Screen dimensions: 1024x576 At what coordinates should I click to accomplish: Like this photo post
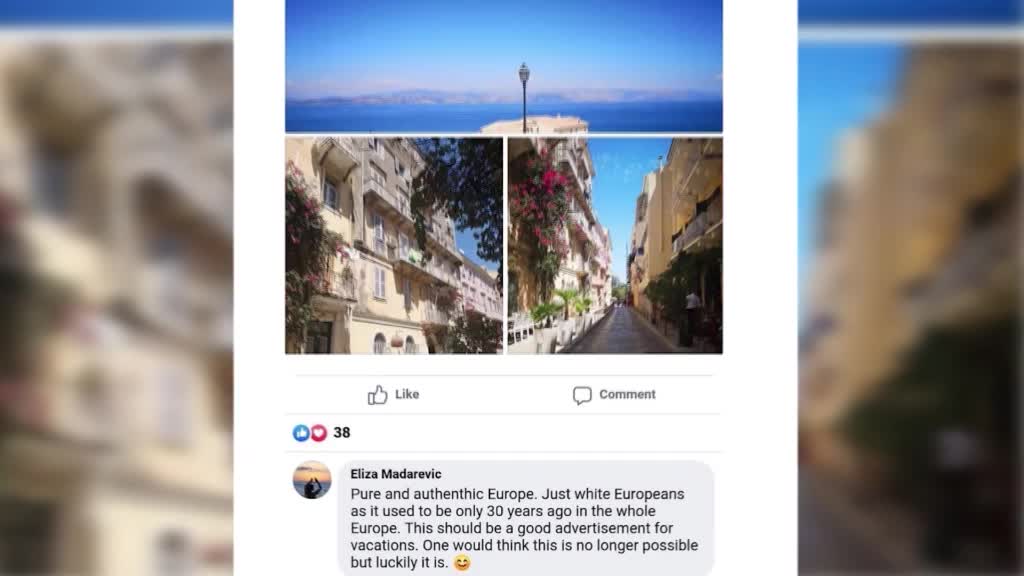click(394, 395)
